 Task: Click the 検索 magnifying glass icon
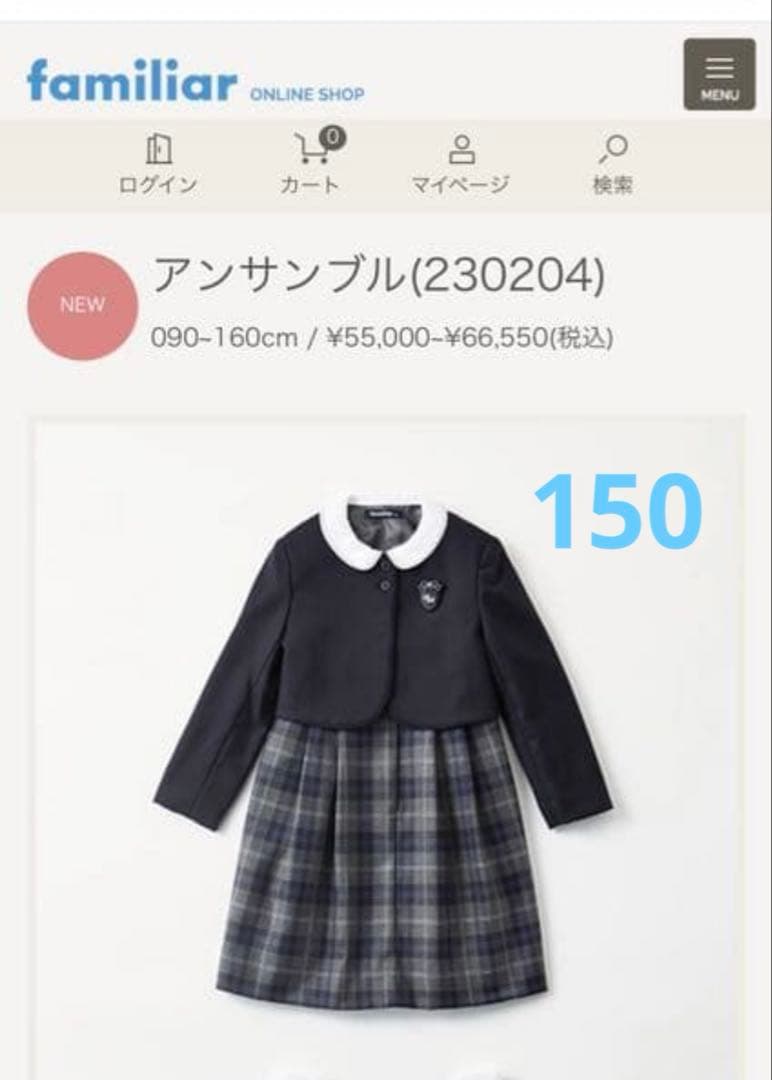(x=612, y=148)
